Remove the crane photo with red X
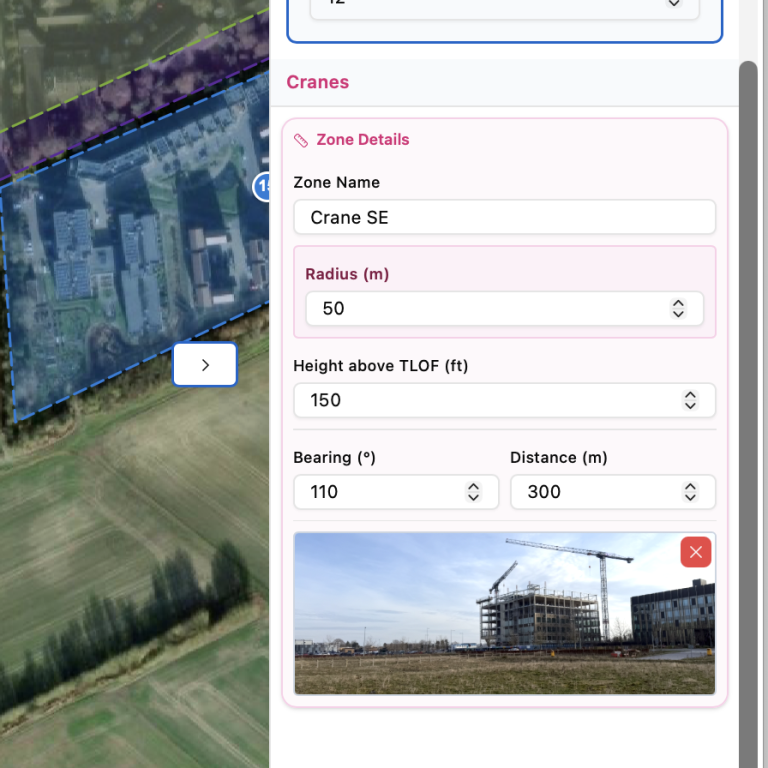This screenshot has width=768, height=768. click(x=696, y=552)
